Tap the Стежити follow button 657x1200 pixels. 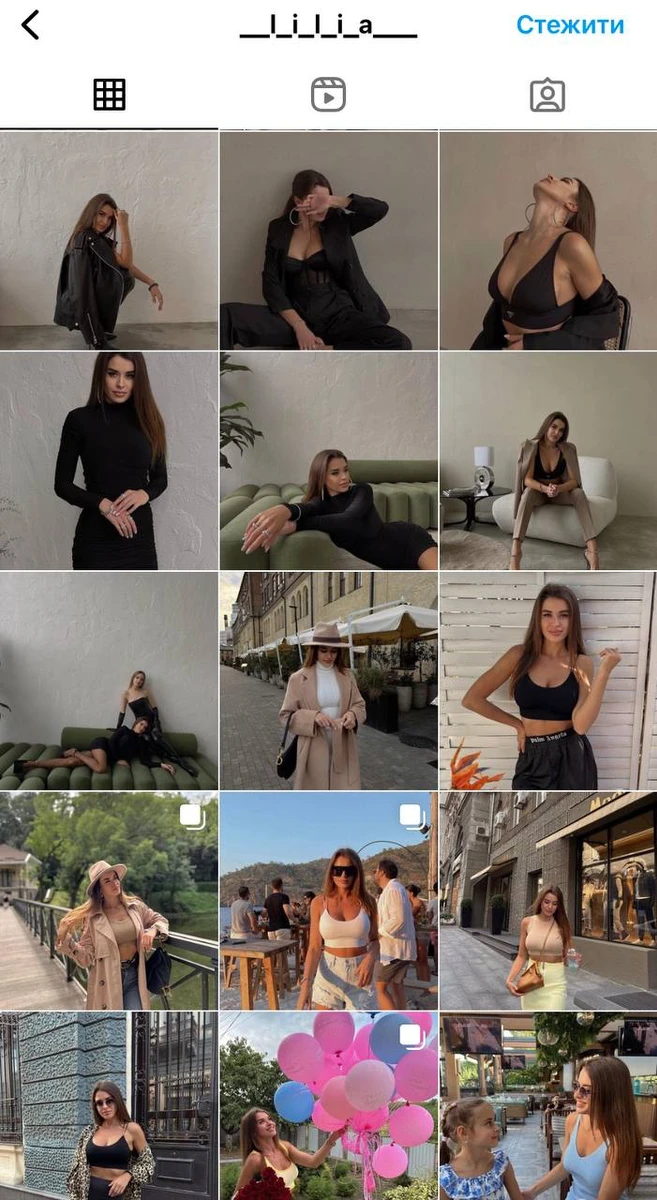point(570,25)
